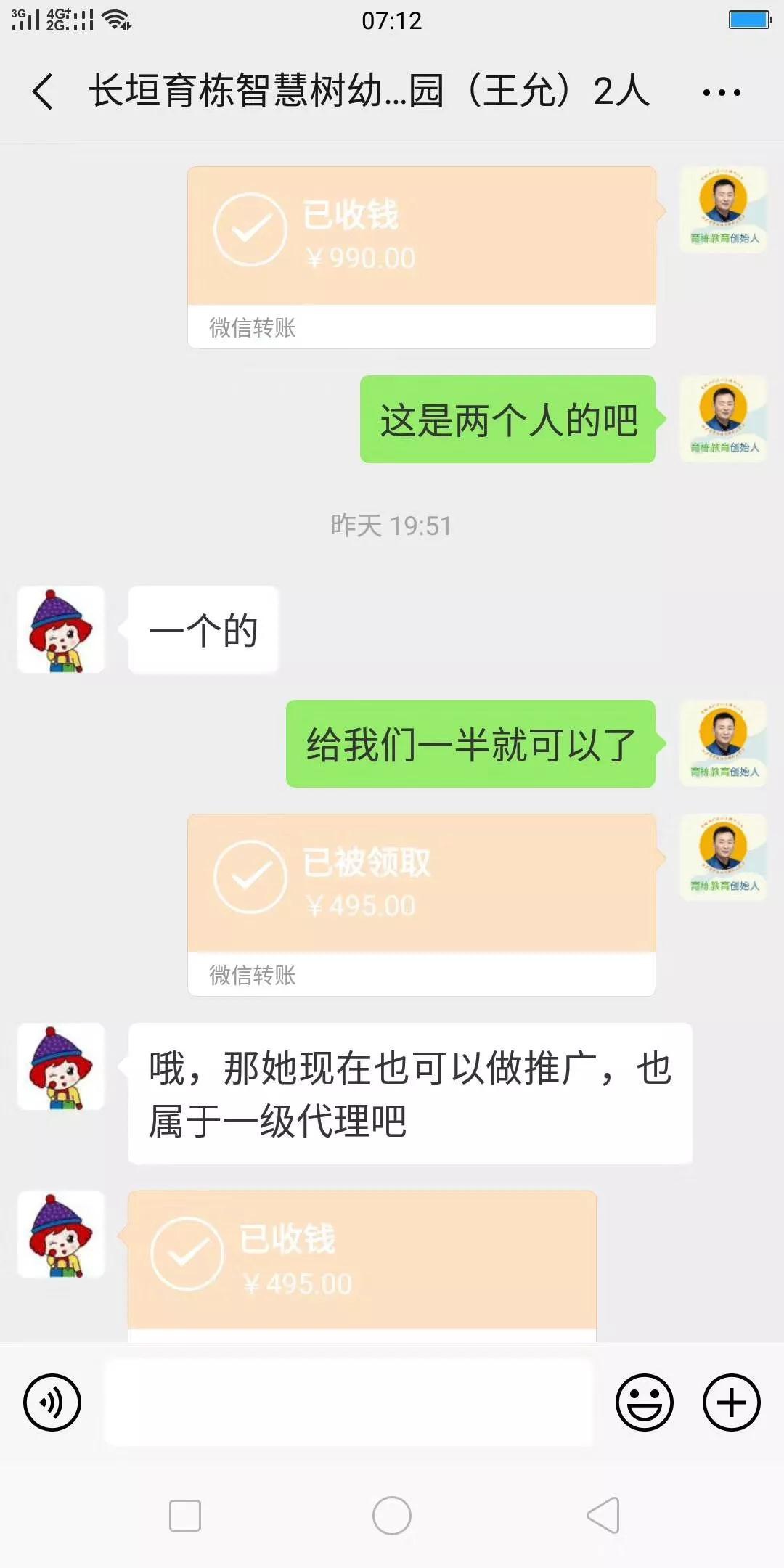Open the emoji picker

point(644,1402)
